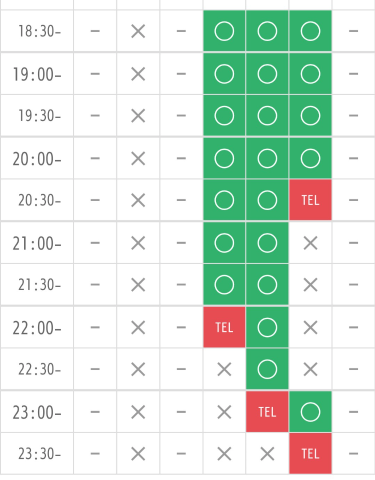Tap the TEL cell in the 23:00 row
This screenshot has width=375, height=480.
[x=267, y=412]
